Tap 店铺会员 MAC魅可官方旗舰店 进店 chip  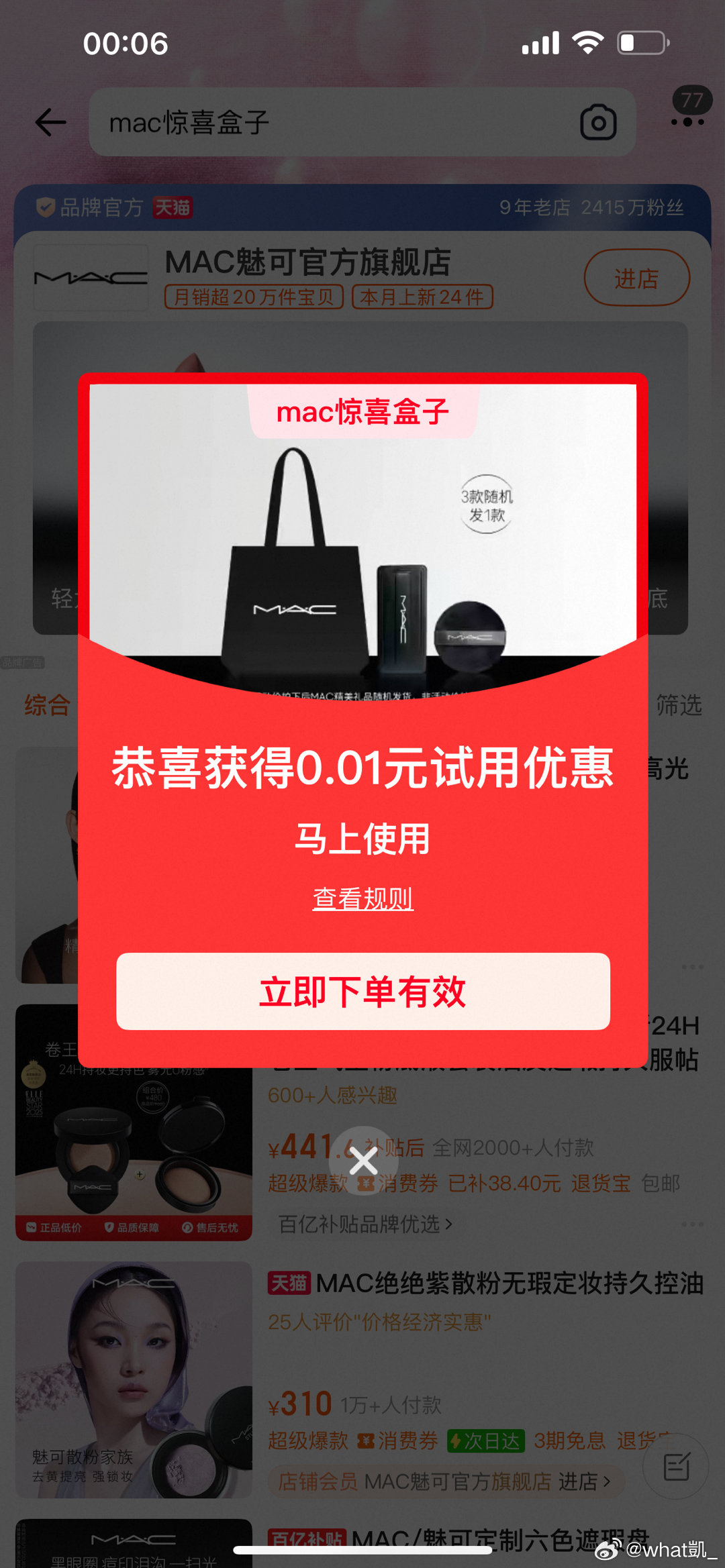point(446,1481)
